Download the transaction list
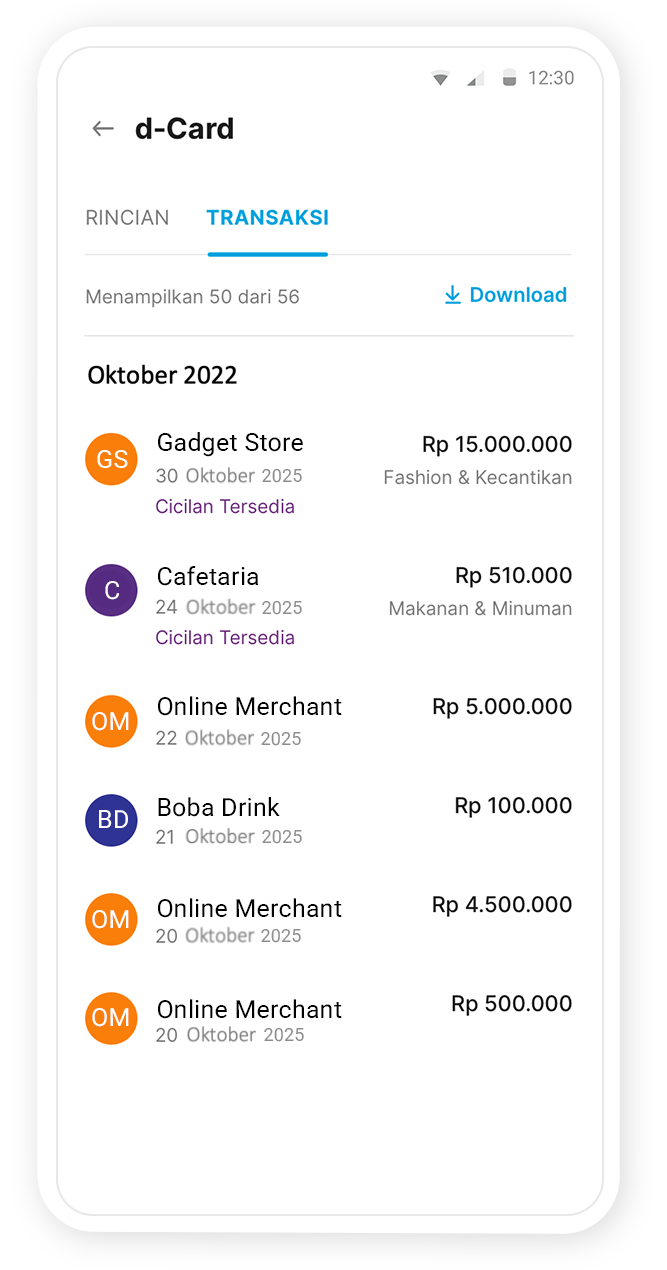Viewport: 667px width, 1270px height. tap(505, 295)
